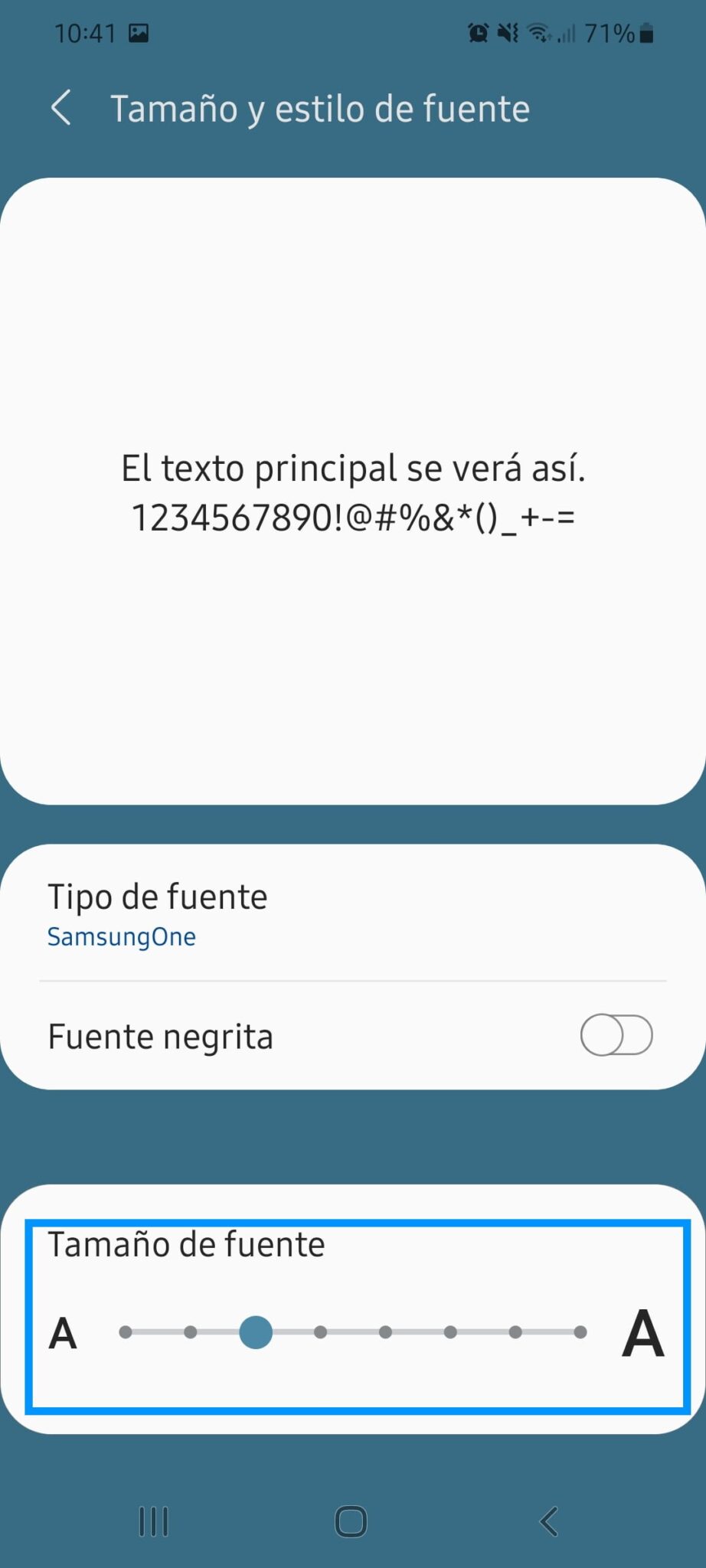706x1568 pixels.
Task: Set font size slider to the smallest dot
Action: point(126,1332)
